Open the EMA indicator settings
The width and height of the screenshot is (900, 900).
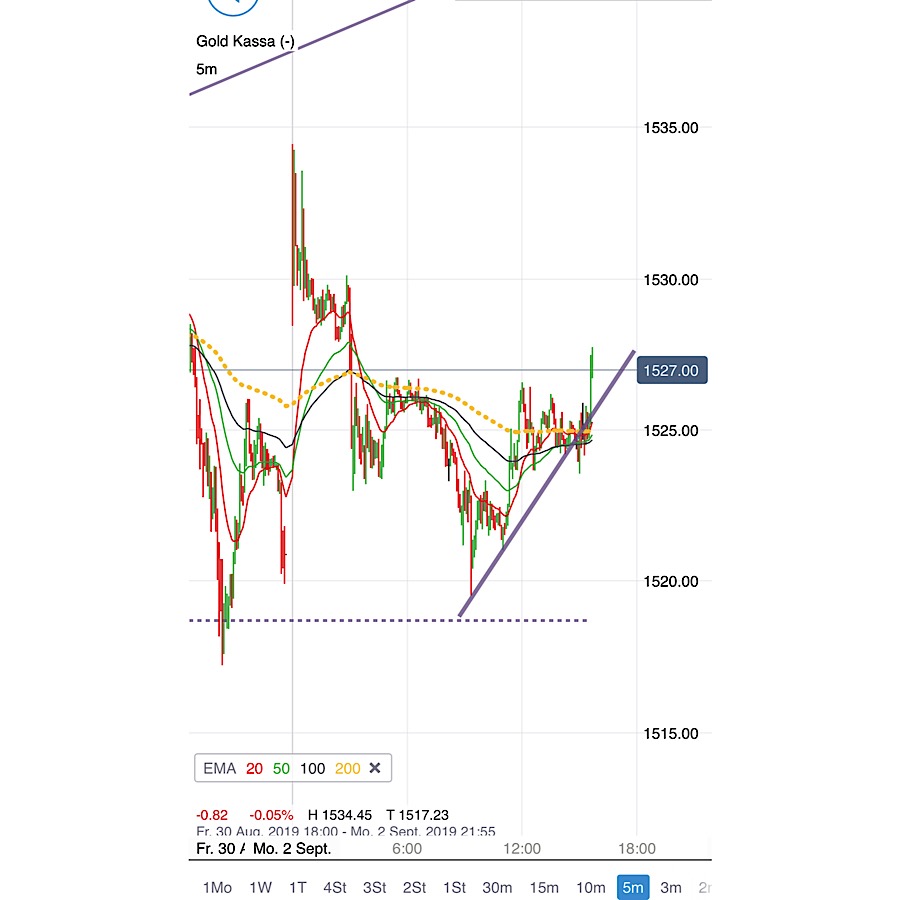pyautogui.click(x=219, y=768)
